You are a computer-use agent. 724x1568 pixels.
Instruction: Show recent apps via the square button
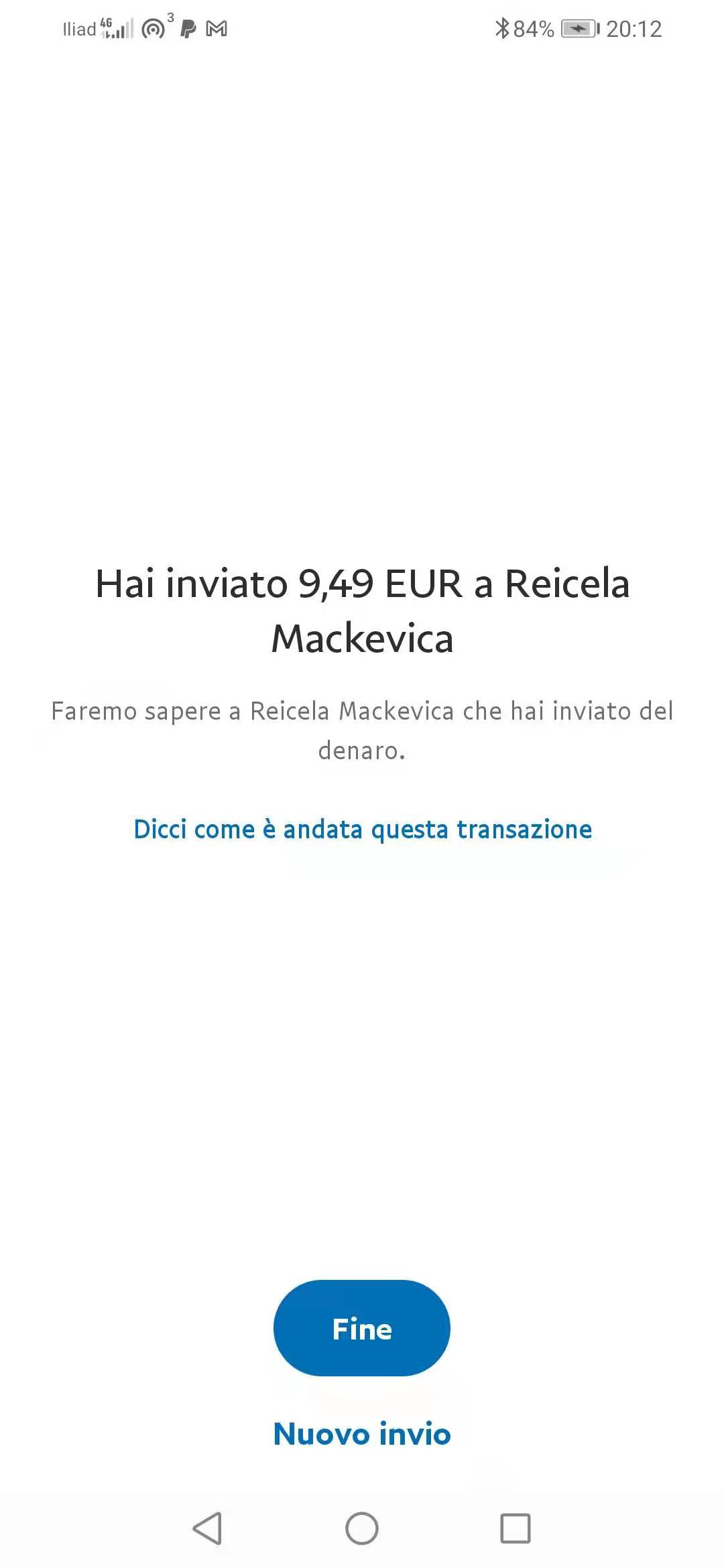coord(516,1528)
